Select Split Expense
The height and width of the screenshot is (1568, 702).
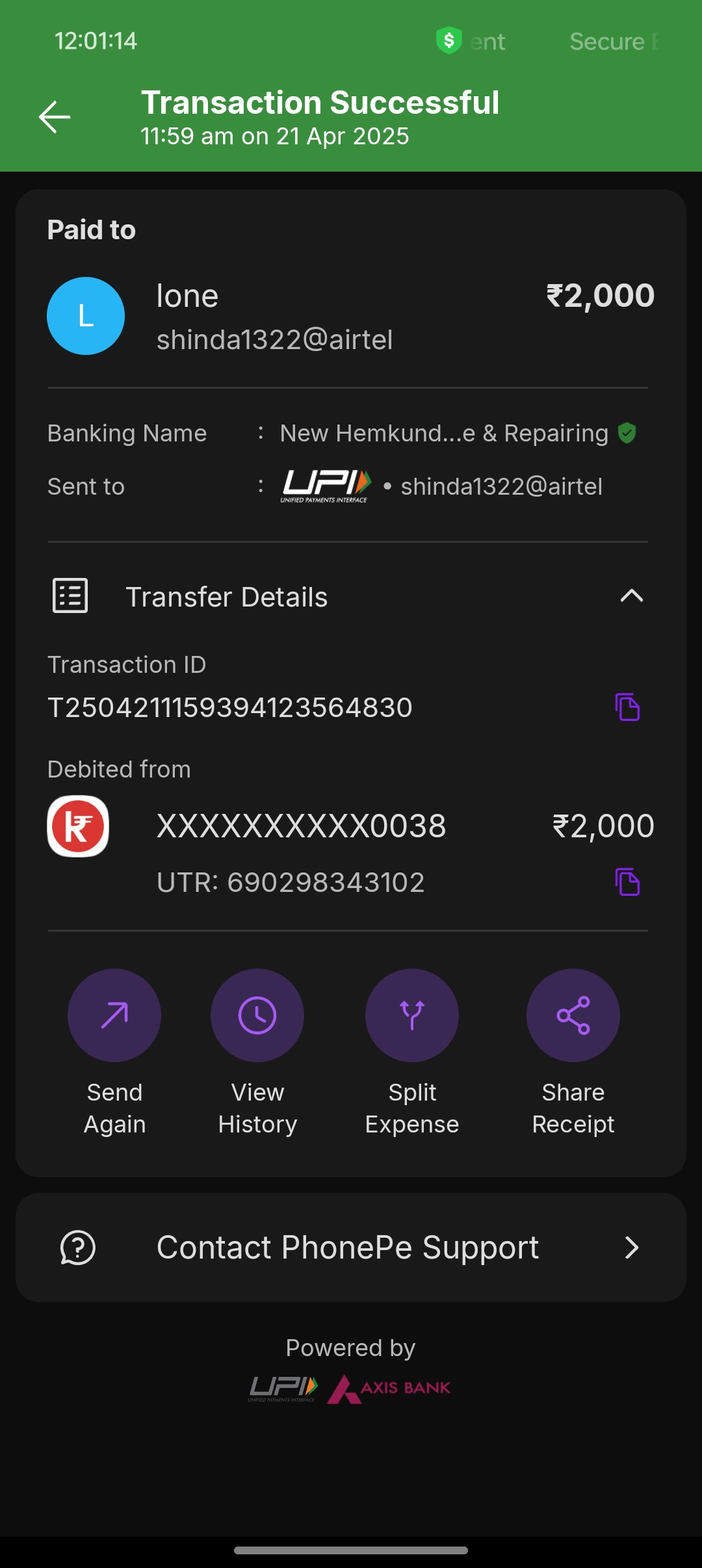[412, 1015]
